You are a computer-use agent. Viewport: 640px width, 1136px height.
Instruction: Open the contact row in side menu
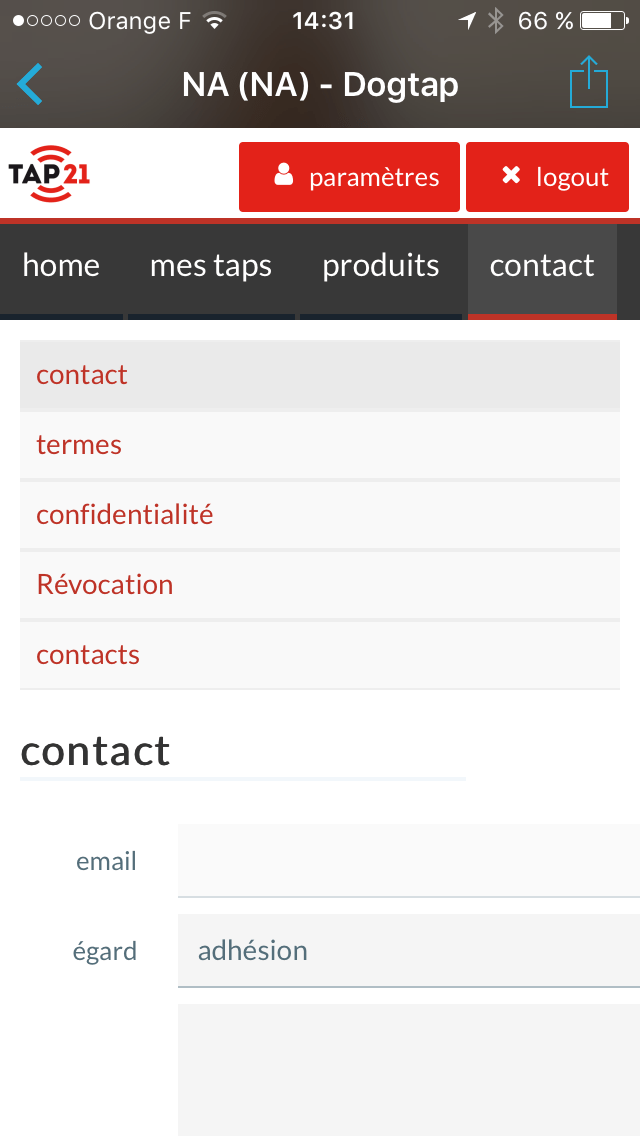tap(320, 375)
